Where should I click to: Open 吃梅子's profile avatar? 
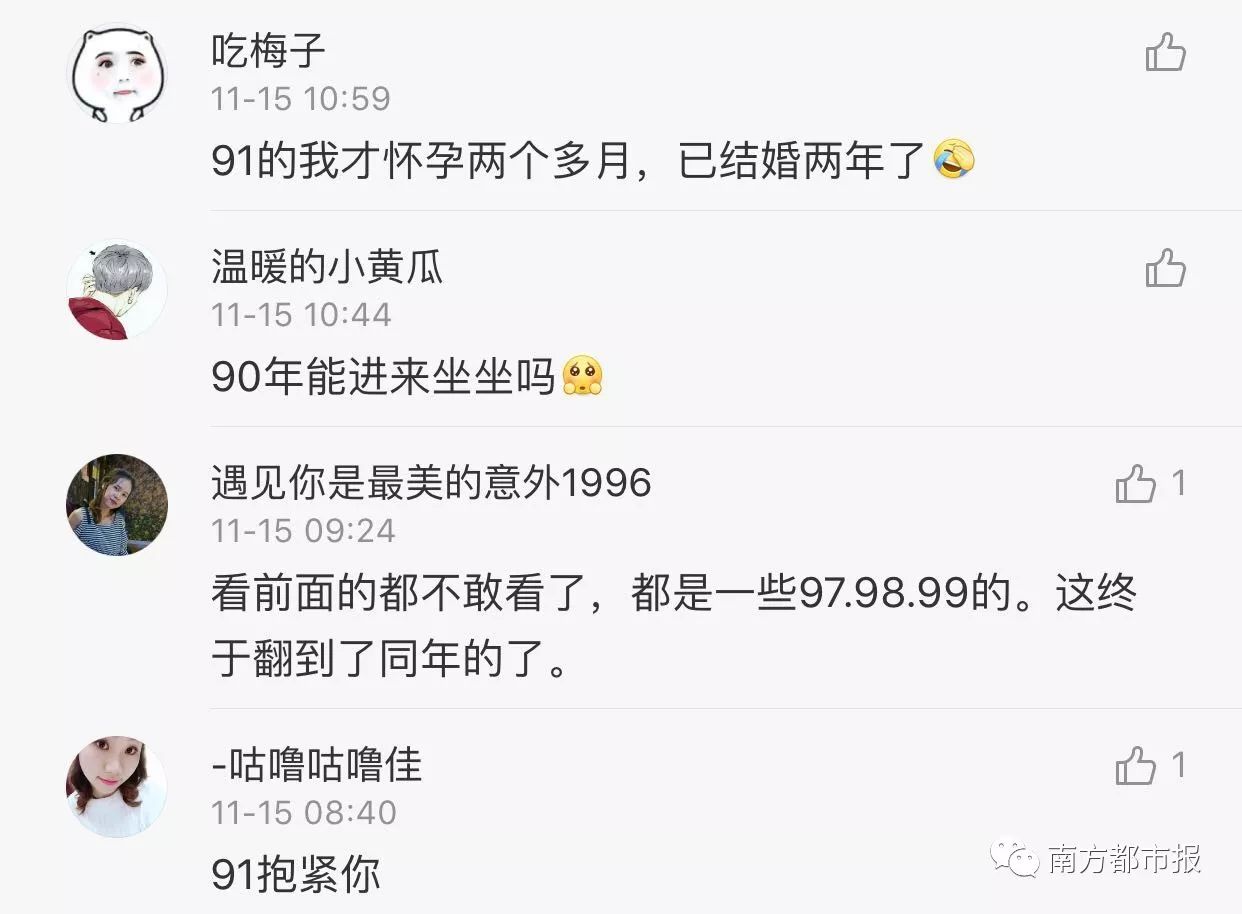117,74
